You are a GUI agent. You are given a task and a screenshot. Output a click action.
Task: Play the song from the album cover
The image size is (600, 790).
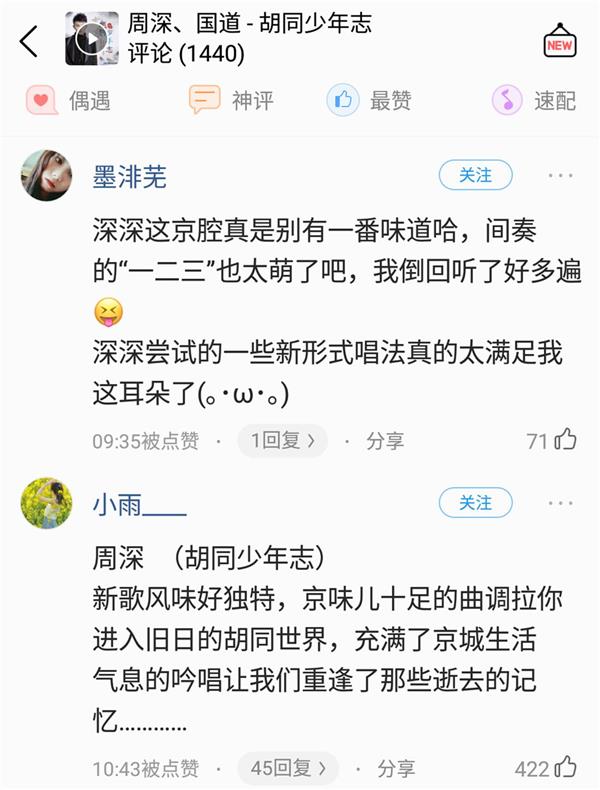pos(92,39)
